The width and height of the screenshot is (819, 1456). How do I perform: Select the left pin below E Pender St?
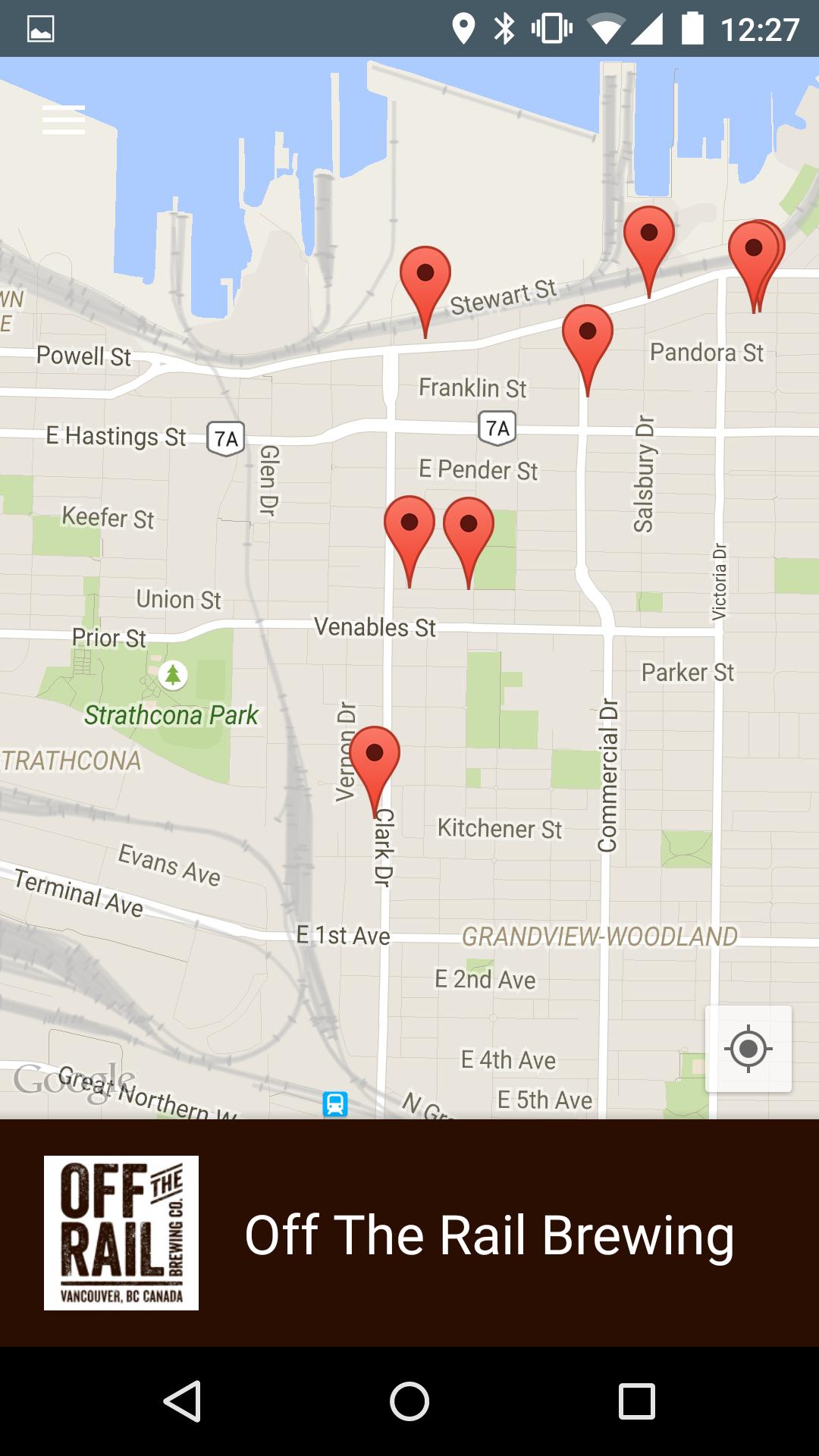coord(409,526)
